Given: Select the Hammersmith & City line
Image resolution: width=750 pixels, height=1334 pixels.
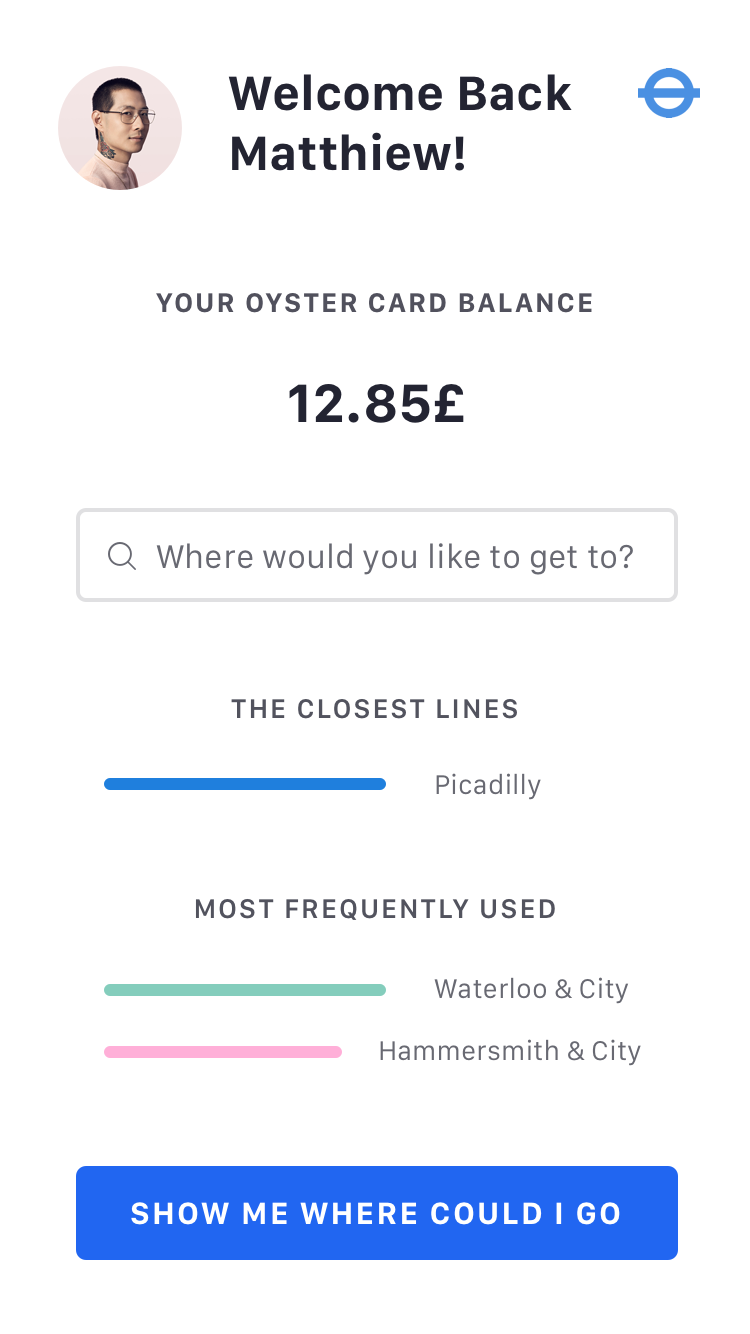Looking at the screenshot, I should tap(372, 1051).
